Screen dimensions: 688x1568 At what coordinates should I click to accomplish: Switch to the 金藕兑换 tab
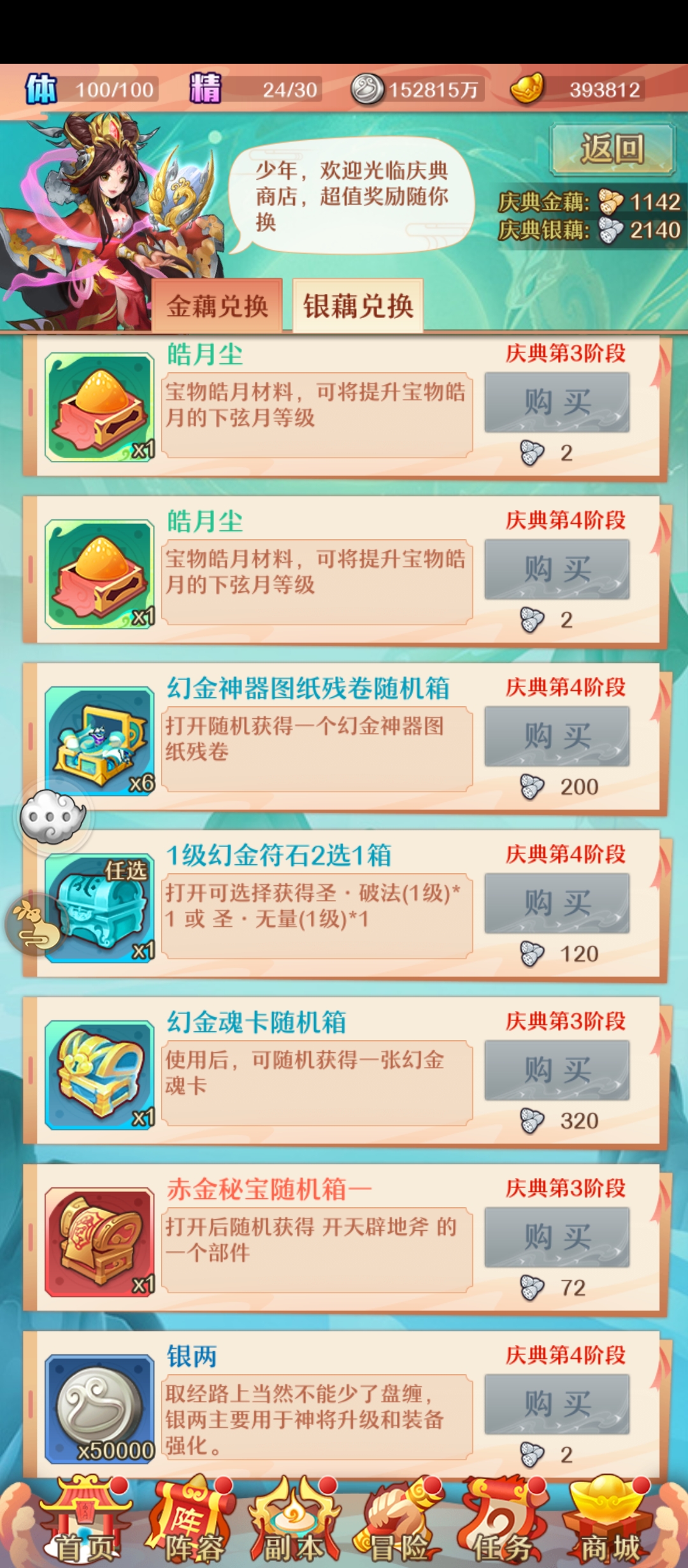pyautogui.click(x=217, y=306)
